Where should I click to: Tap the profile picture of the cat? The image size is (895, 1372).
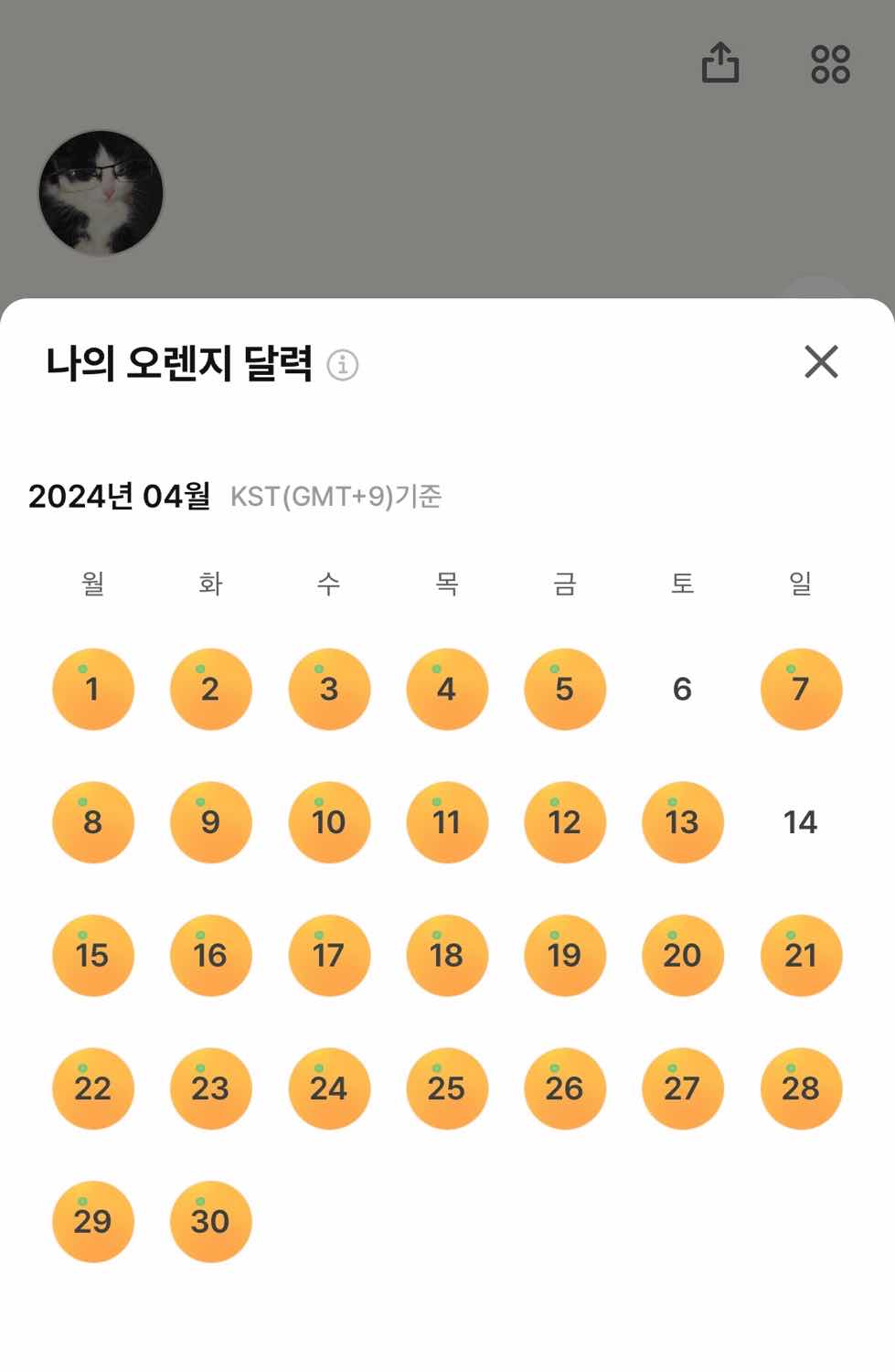[103, 195]
